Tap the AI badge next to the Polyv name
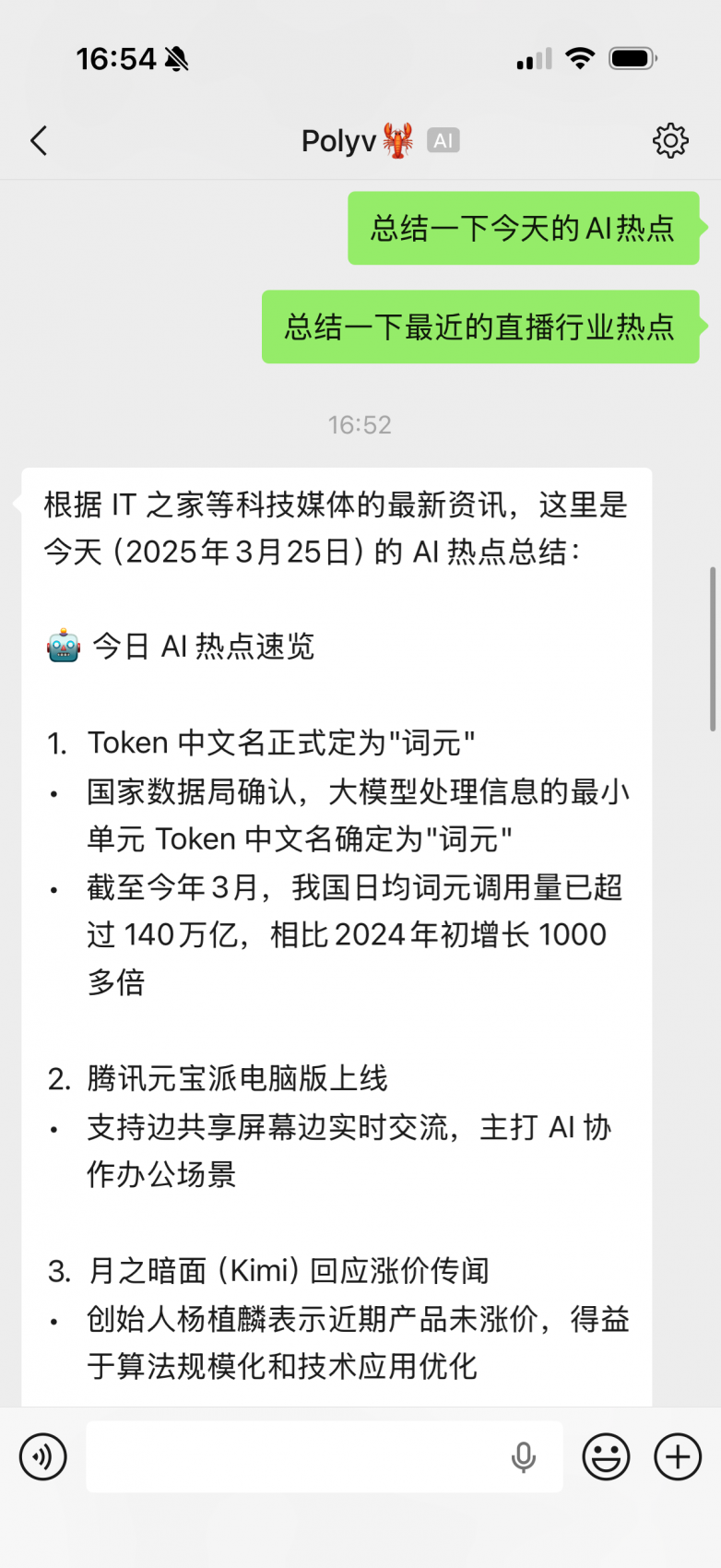Image resolution: width=721 pixels, height=1568 pixels. (443, 140)
